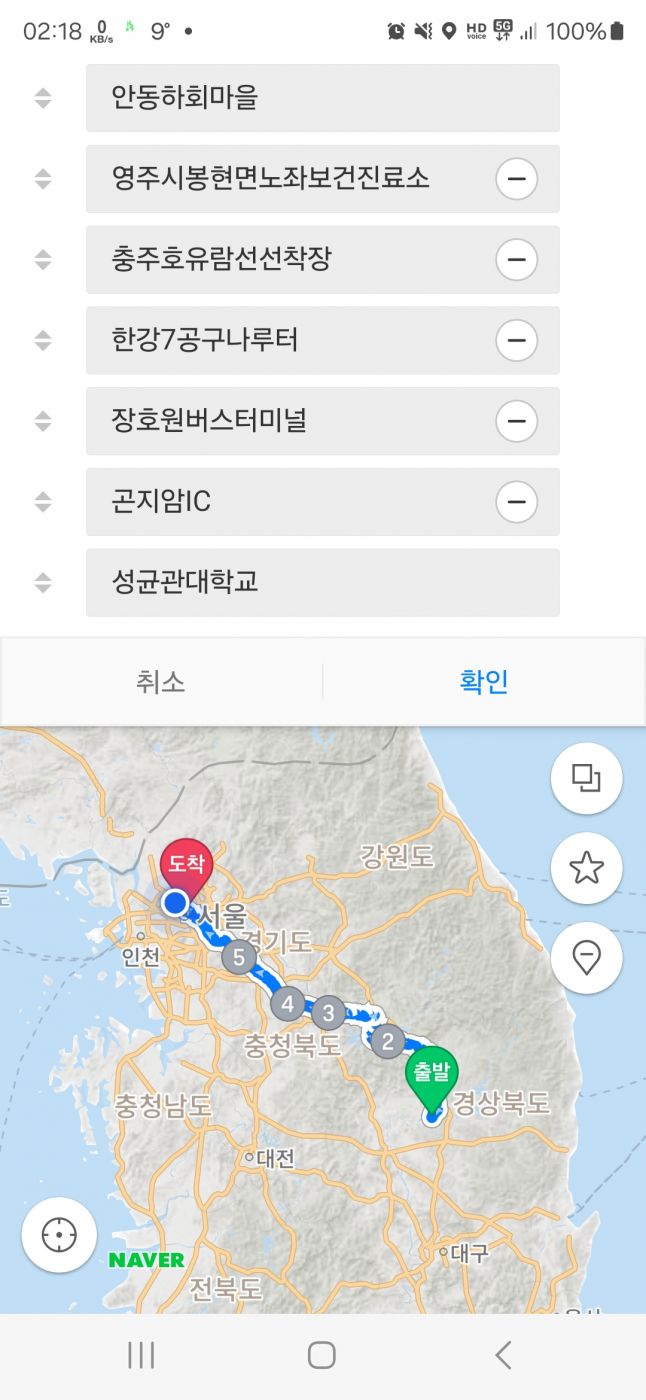This screenshot has width=646, height=1400.
Task: Select the 도착 marker on the map
Action: coord(186,864)
